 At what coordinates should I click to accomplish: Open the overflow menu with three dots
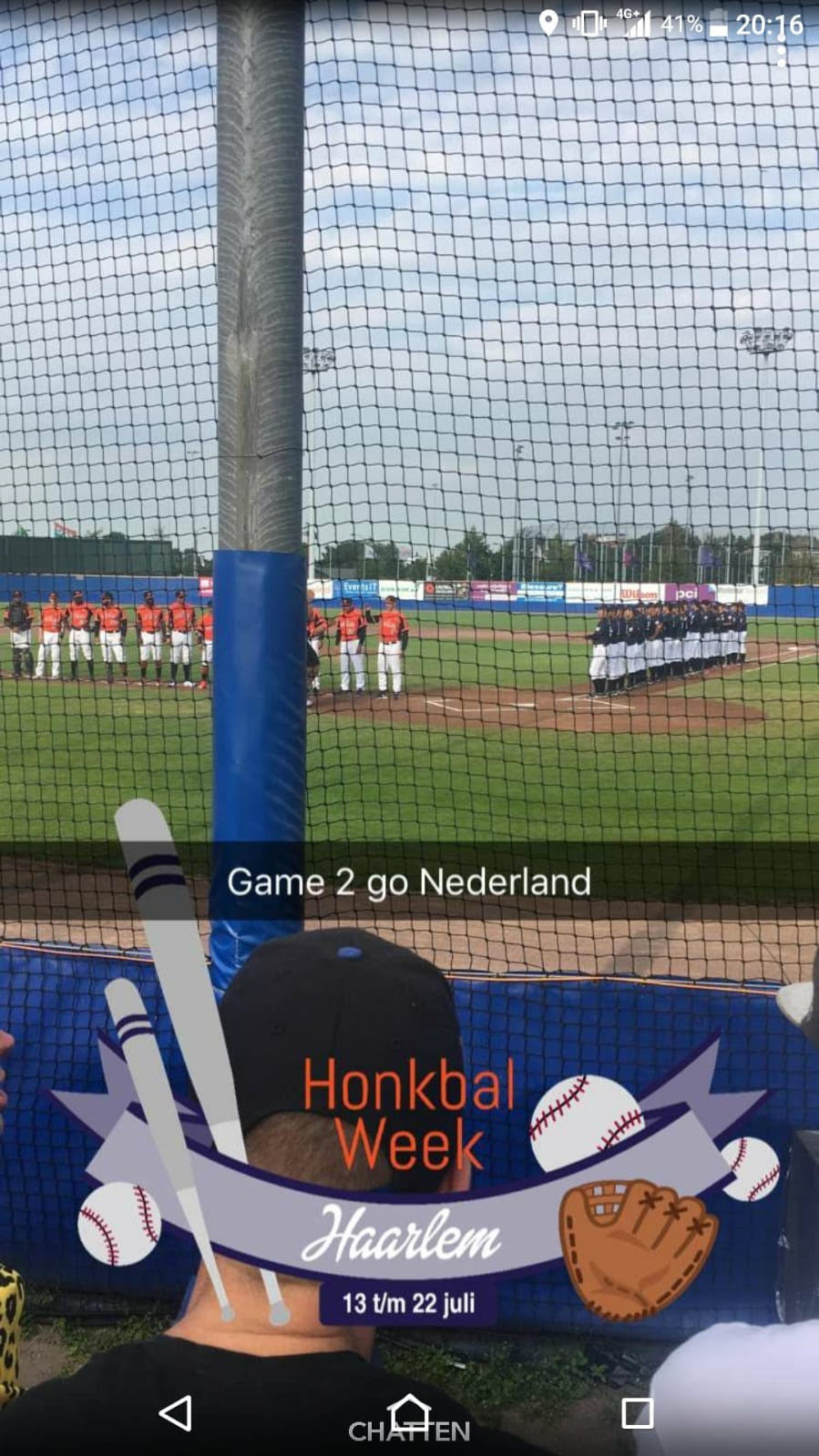[x=782, y=52]
